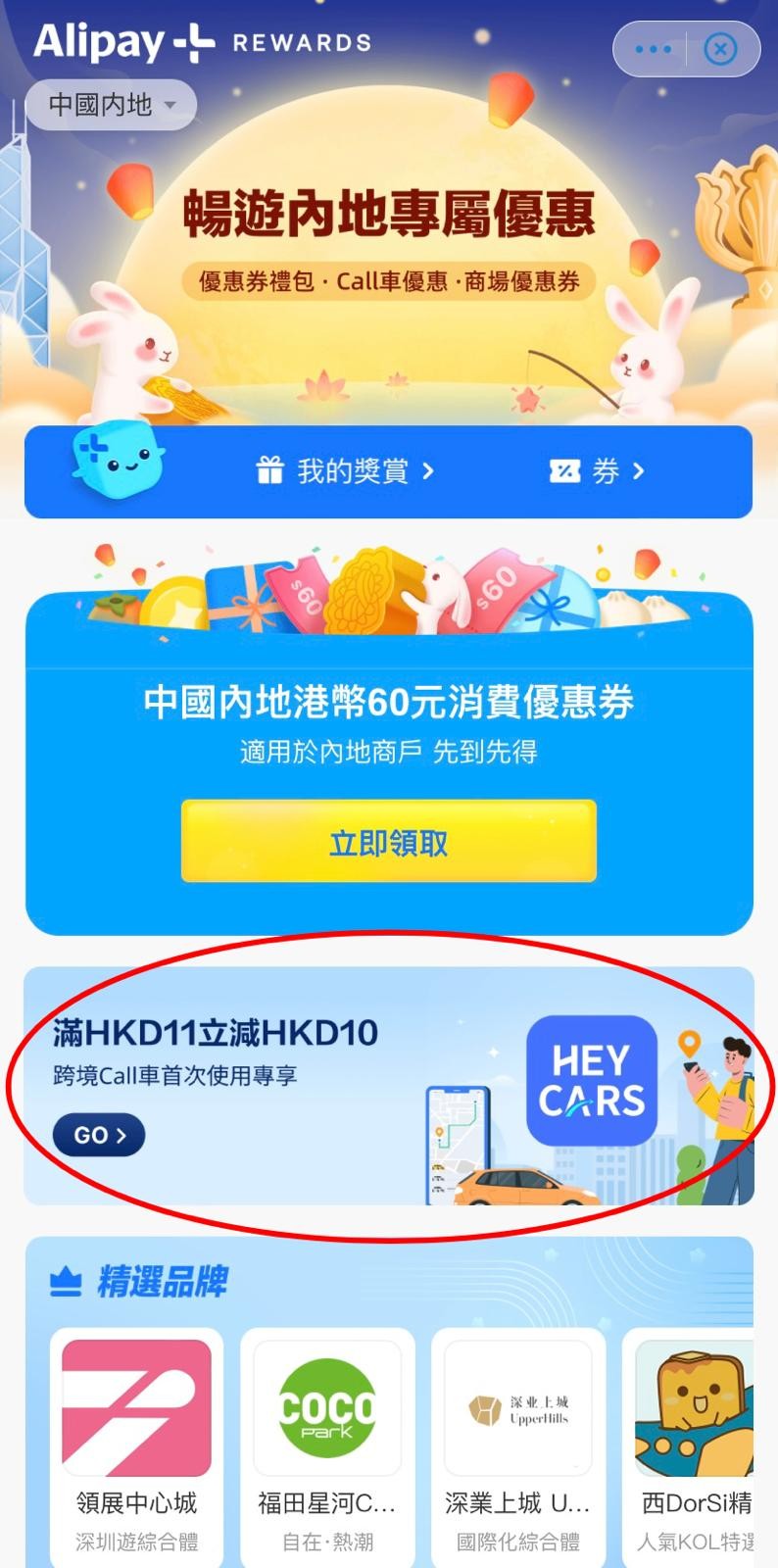Open the three-dot more options menu

(x=653, y=49)
